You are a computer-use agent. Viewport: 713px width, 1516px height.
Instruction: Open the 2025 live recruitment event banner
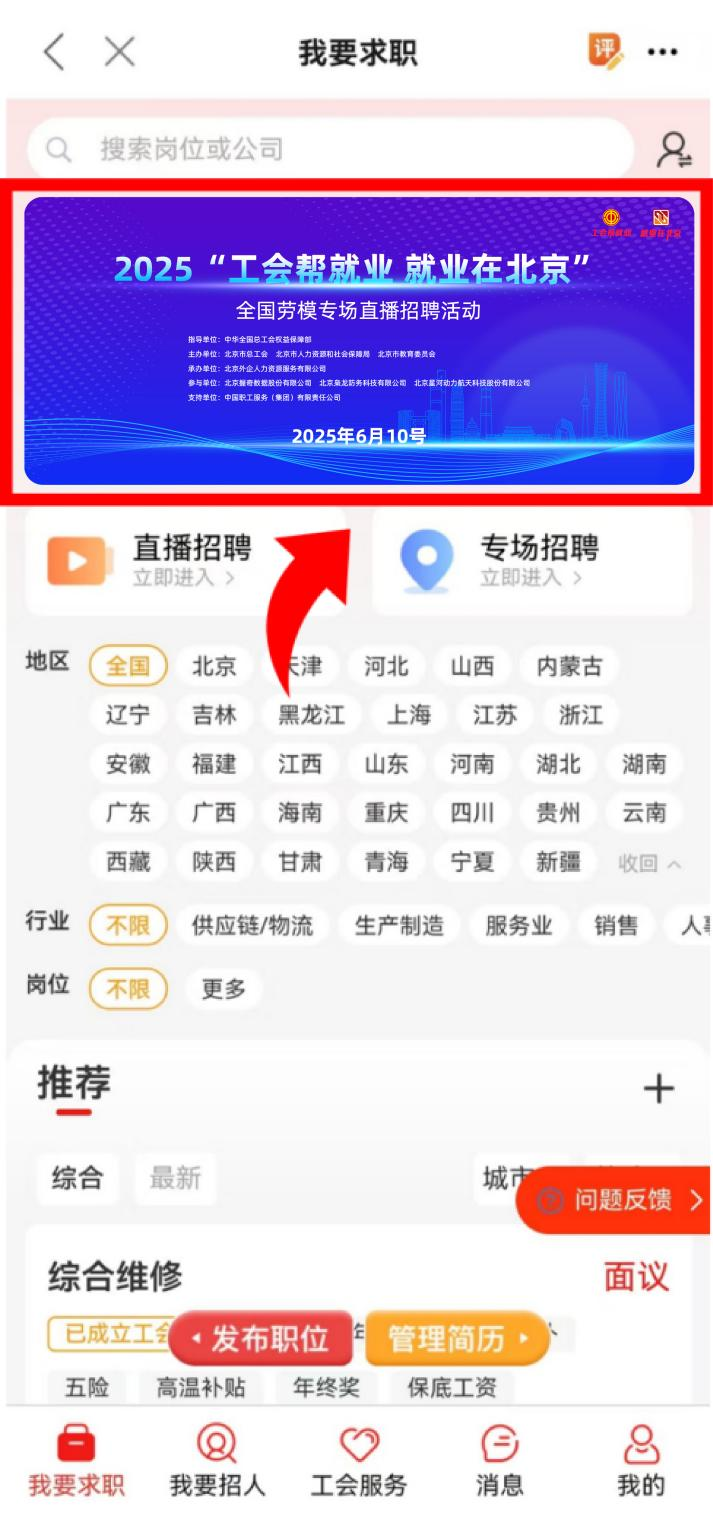pos(358,340)
